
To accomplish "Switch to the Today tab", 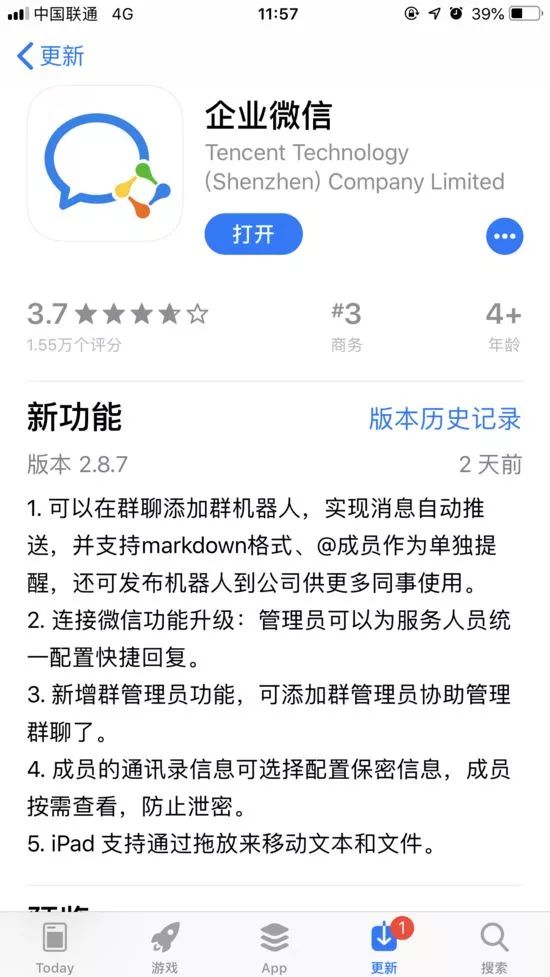I will [55, 947].
